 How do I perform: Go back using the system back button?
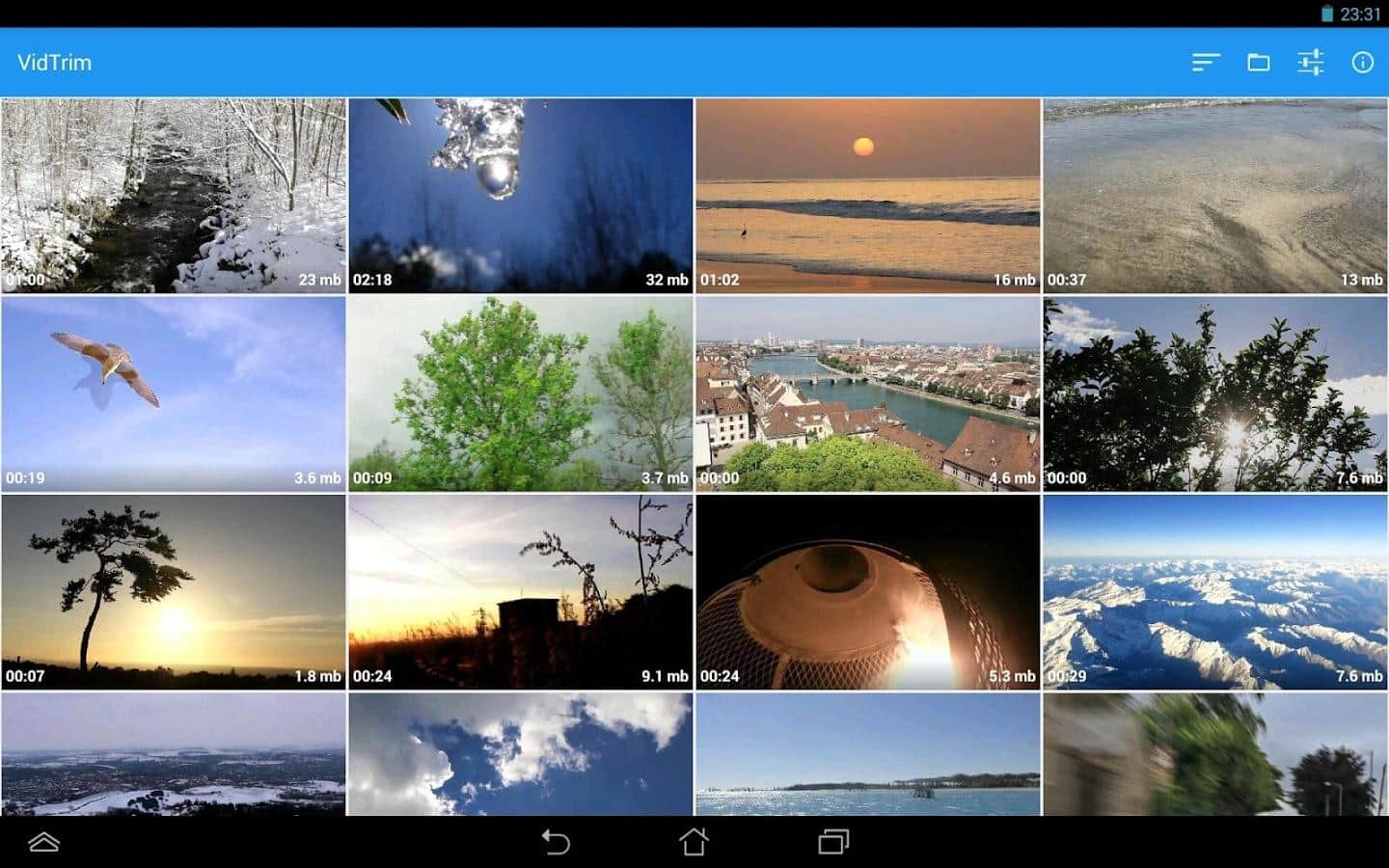(x=556, y=842)
